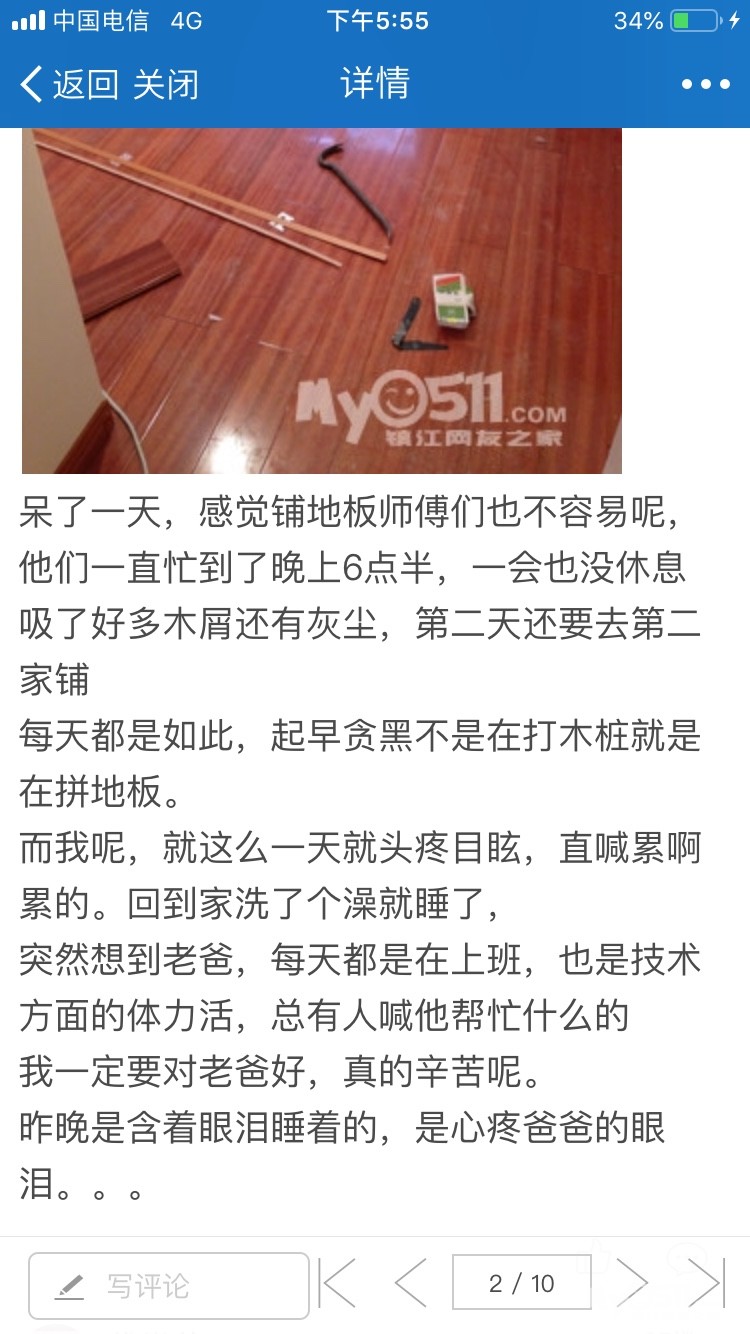
Task: Open the 2 / 10 page selector
Action: pyautogui.click(x=521, y=1283)
